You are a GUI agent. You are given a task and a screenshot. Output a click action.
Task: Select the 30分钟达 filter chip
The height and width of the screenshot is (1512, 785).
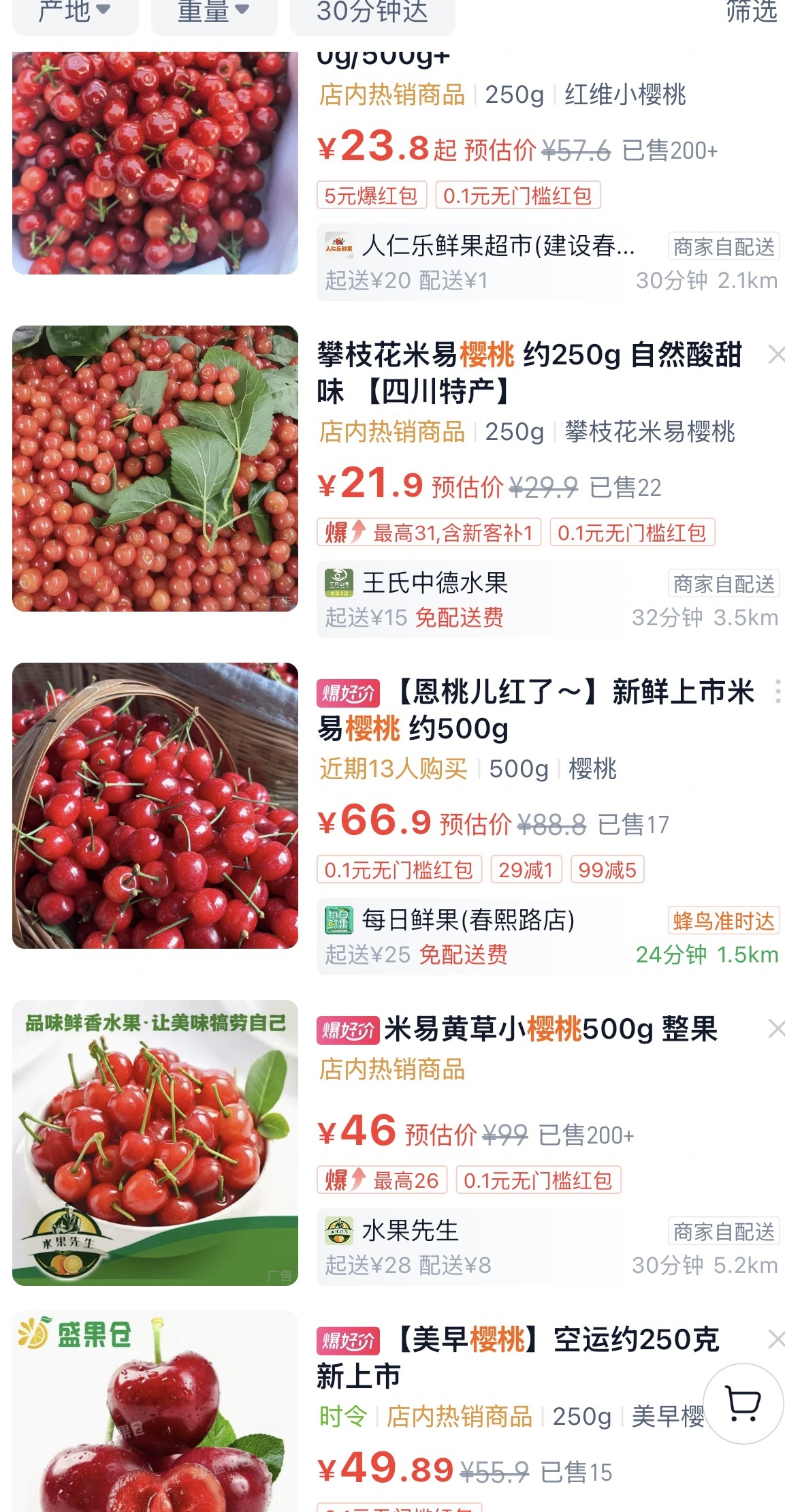372,12
